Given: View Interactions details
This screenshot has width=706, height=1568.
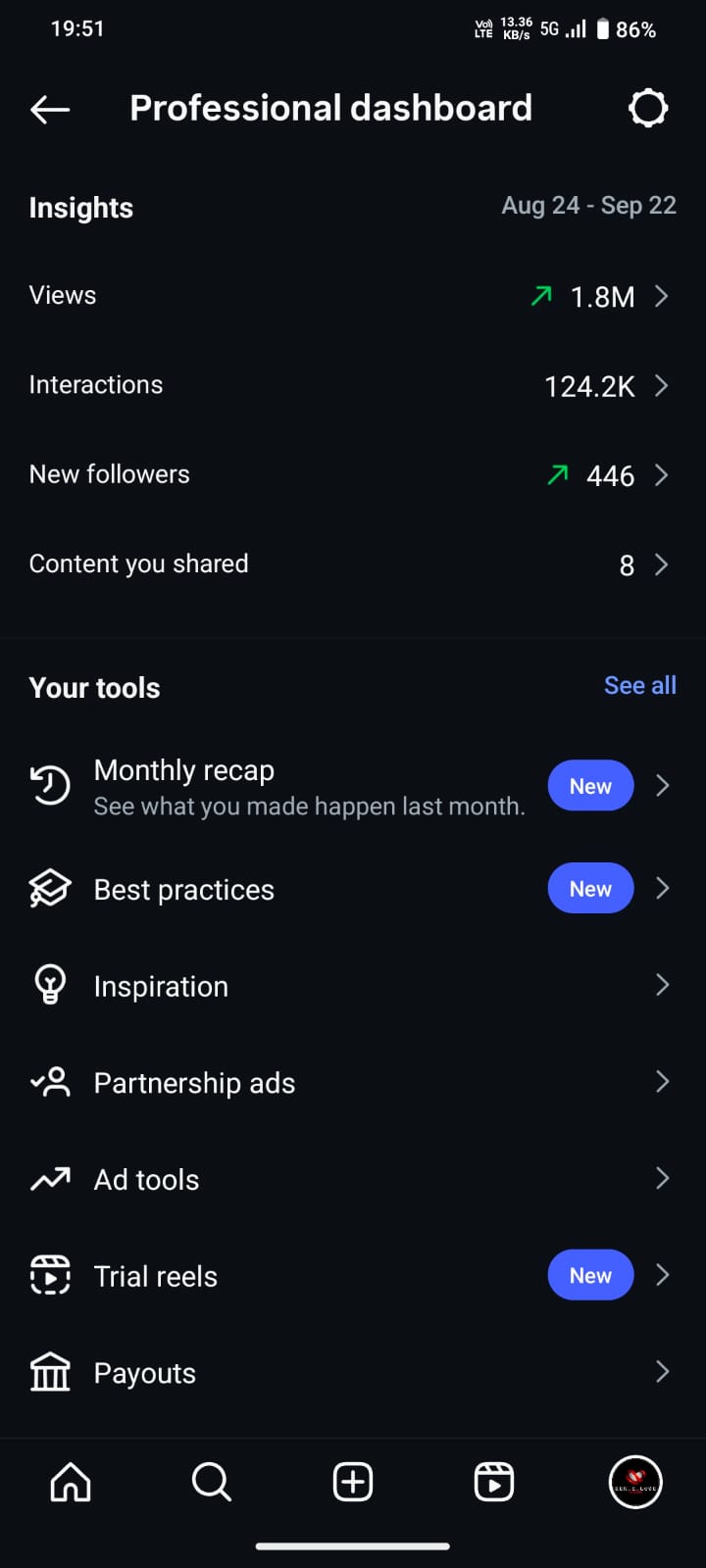Looking at the screenshot, I should tap(353, 385).
